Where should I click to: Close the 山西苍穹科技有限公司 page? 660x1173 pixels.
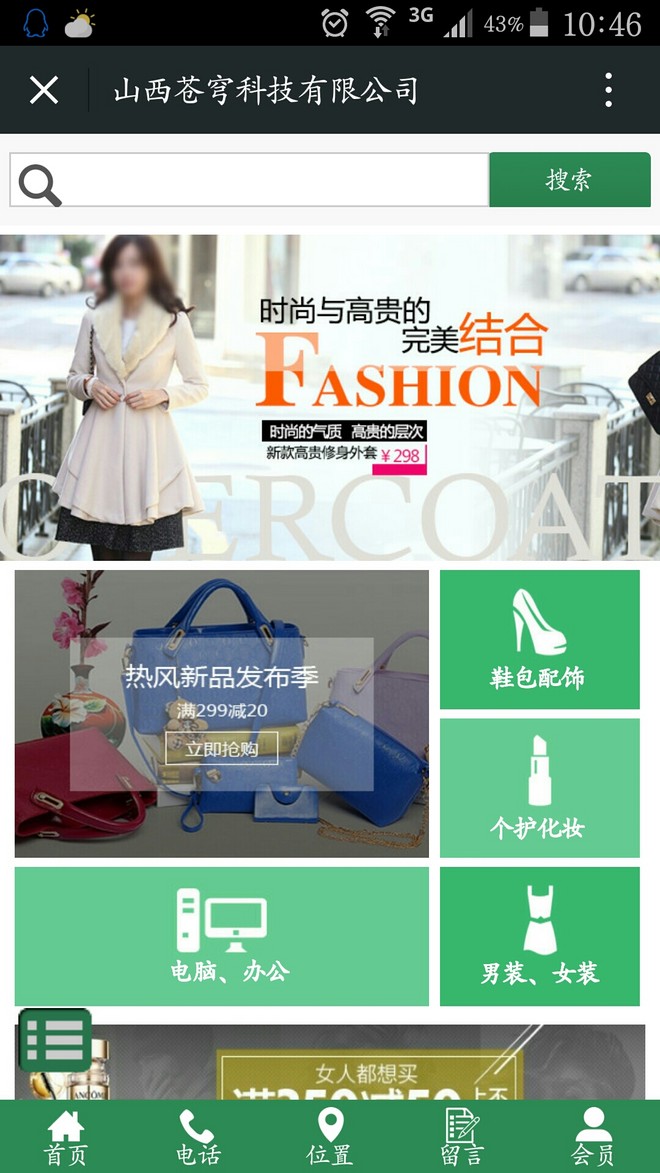pos(44,91)
